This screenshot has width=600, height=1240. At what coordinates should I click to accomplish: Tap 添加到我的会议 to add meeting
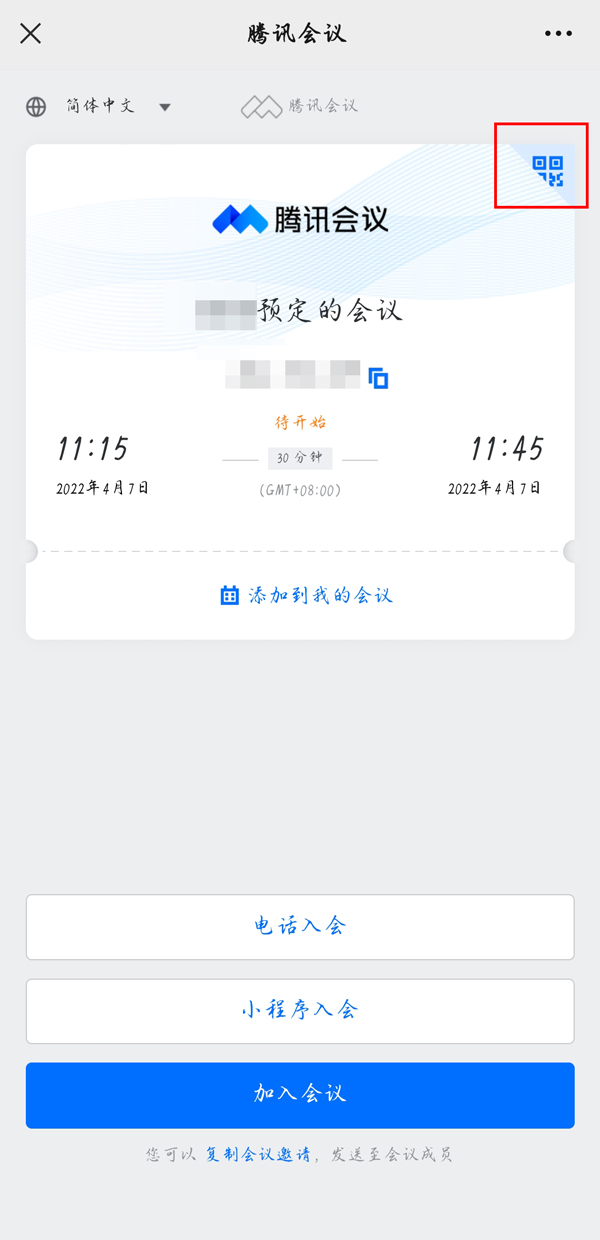tap(306, 596)
